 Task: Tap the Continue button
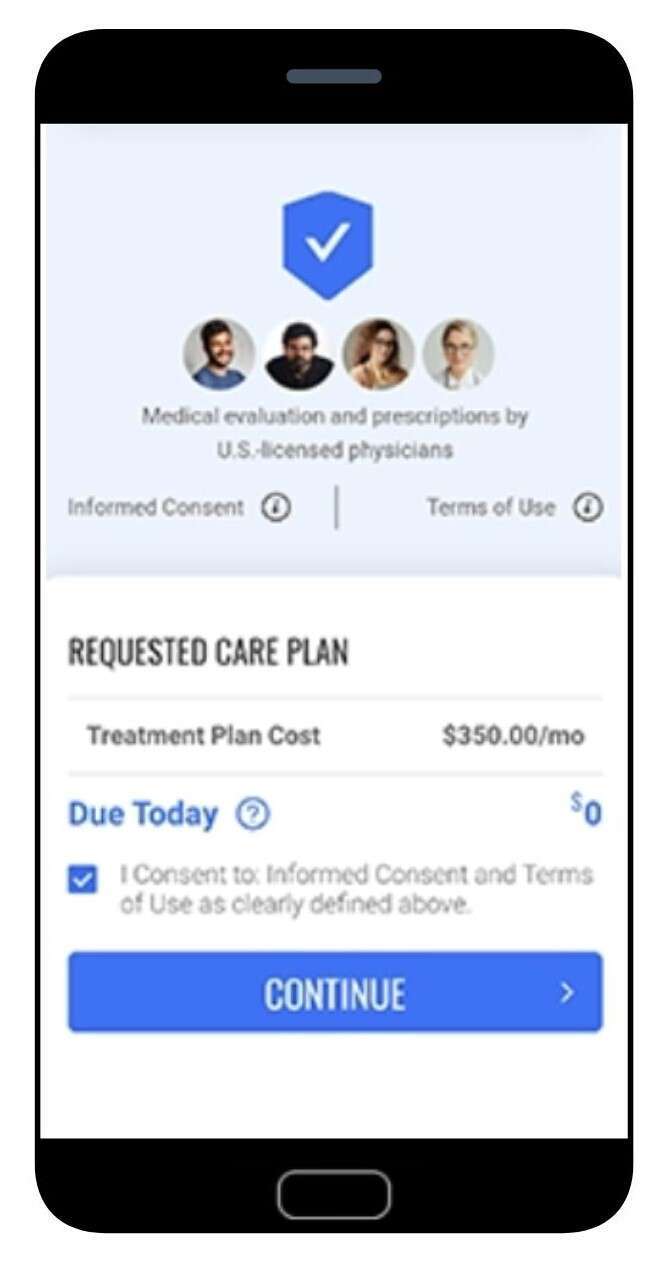tap(335, 993)
